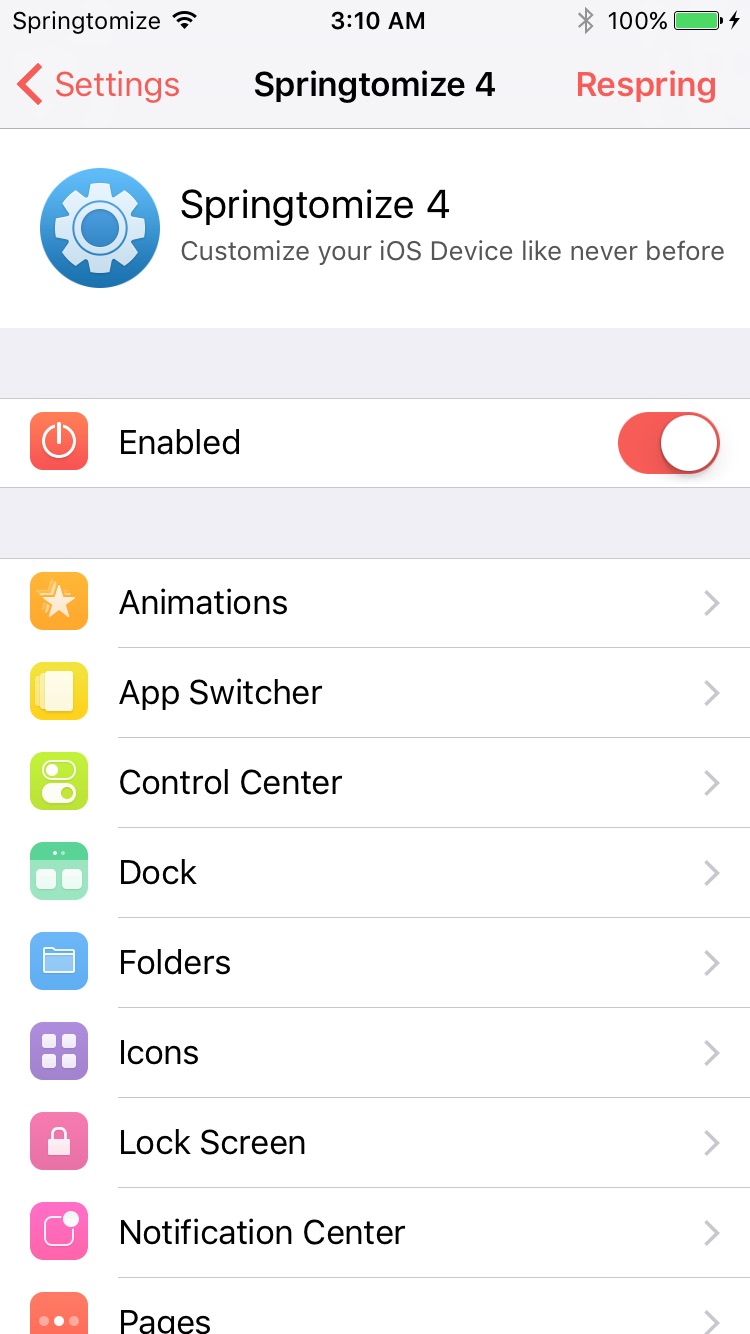
Task: Toggle the Enabled switch
Action: (668, 443)
